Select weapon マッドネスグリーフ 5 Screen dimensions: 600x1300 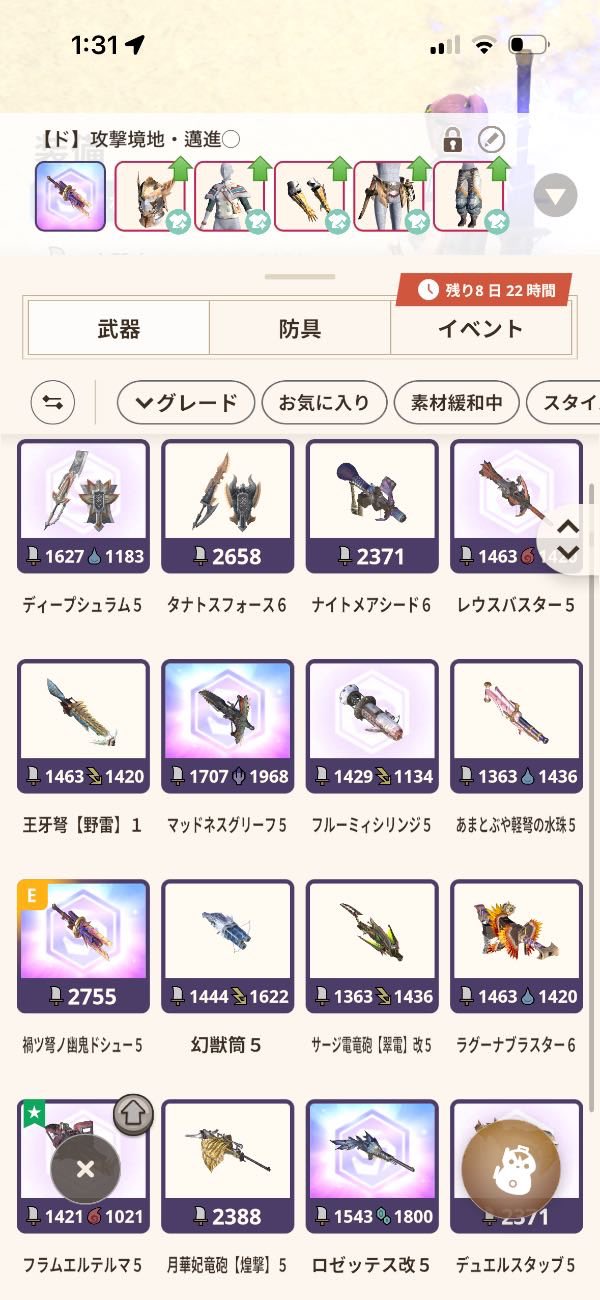227,726
